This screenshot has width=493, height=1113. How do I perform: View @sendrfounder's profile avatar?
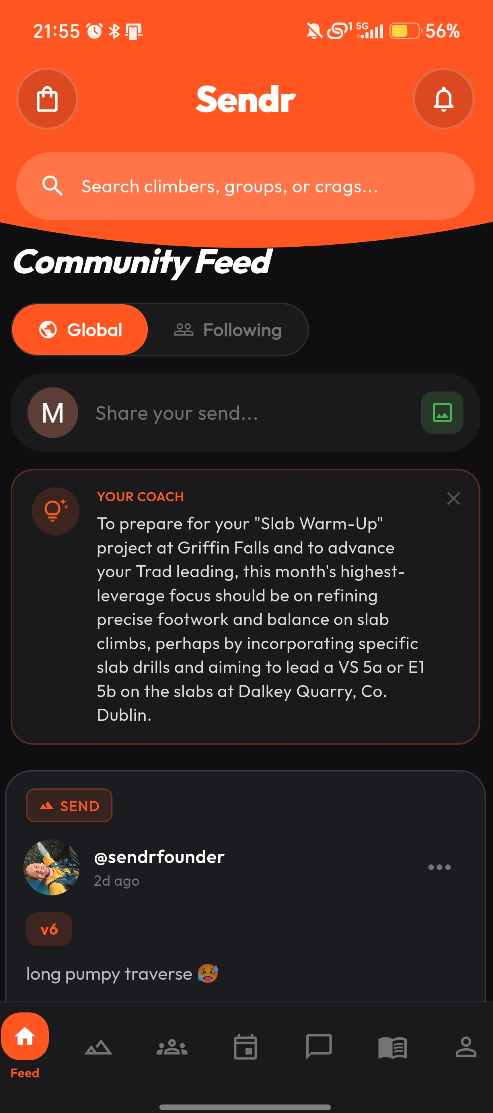click(52, 867)
